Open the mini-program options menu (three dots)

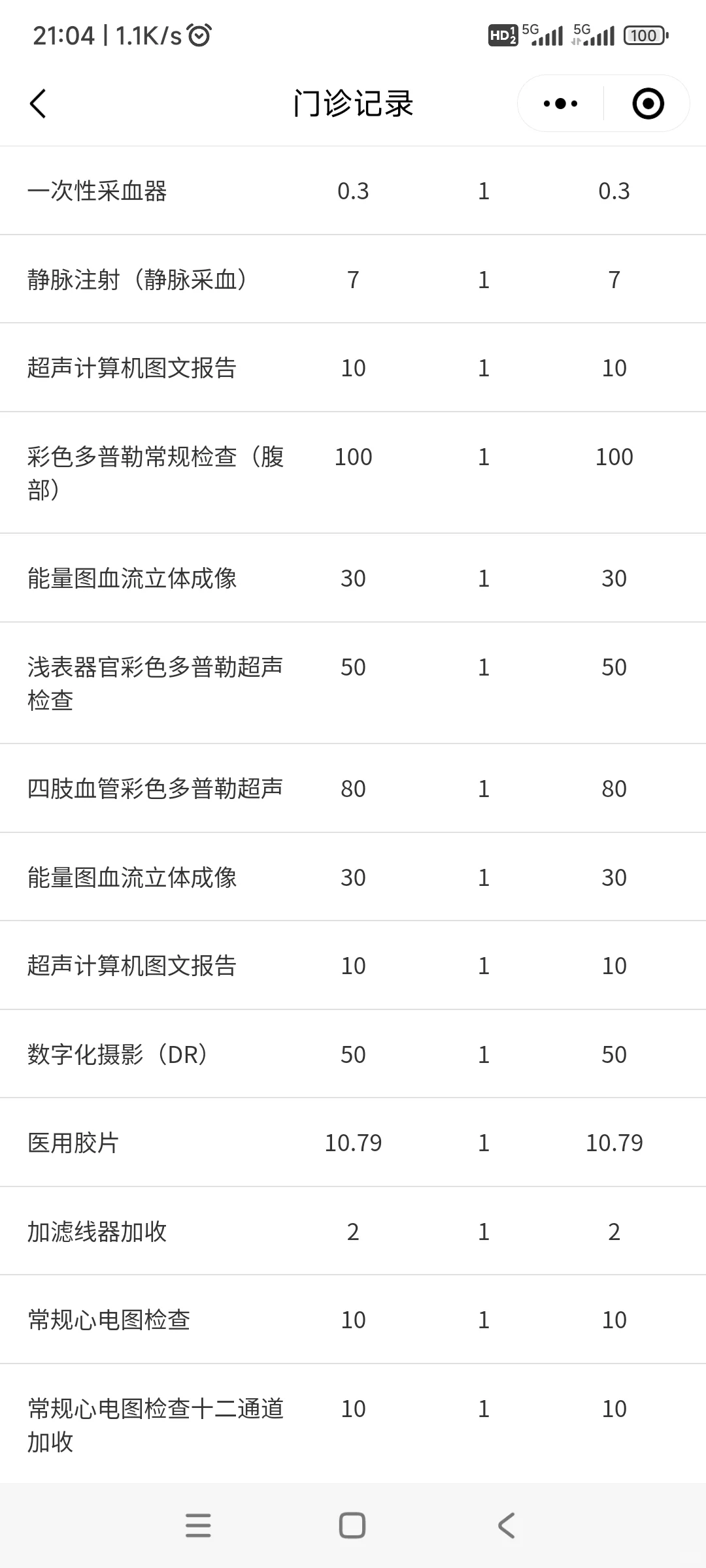559,103
